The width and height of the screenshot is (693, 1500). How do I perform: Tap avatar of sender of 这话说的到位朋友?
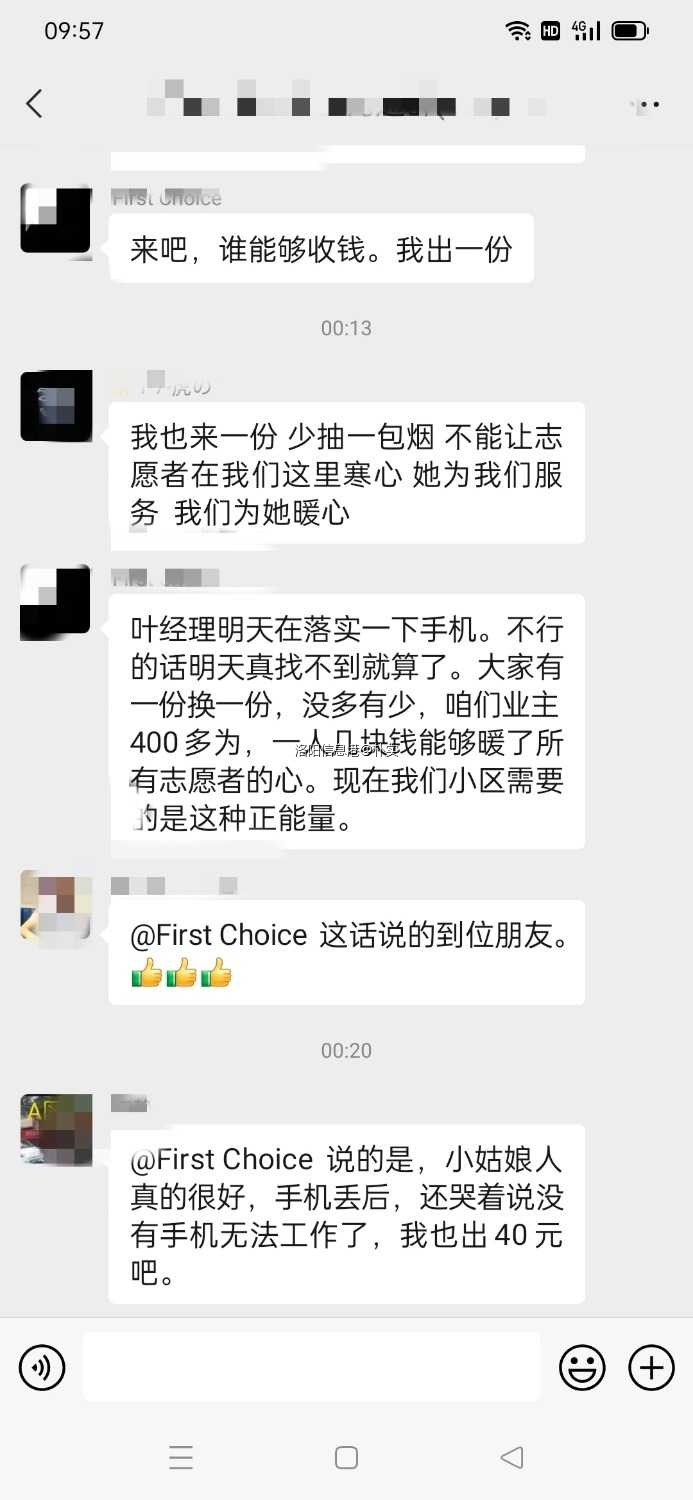tap(56, 905)
